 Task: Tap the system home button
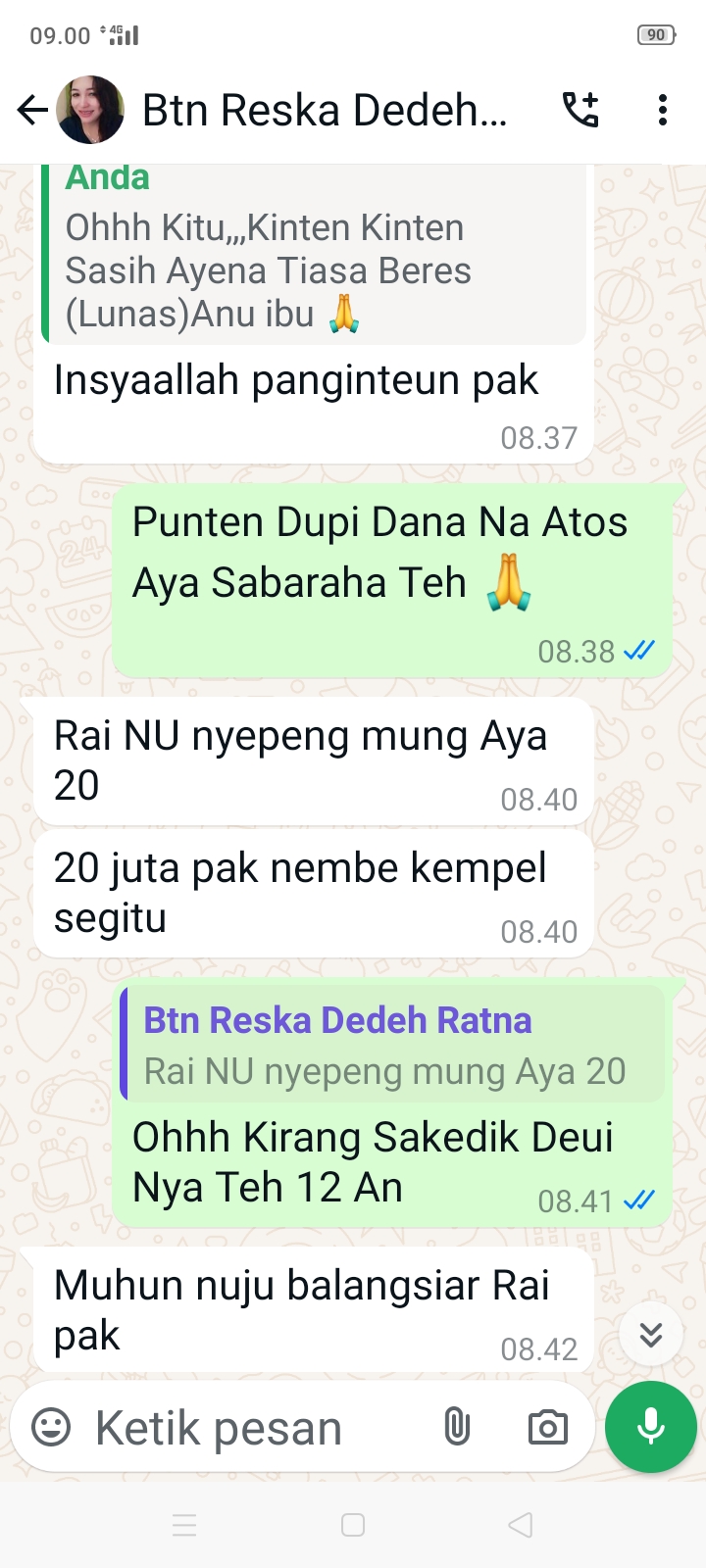pos(353,1525)
